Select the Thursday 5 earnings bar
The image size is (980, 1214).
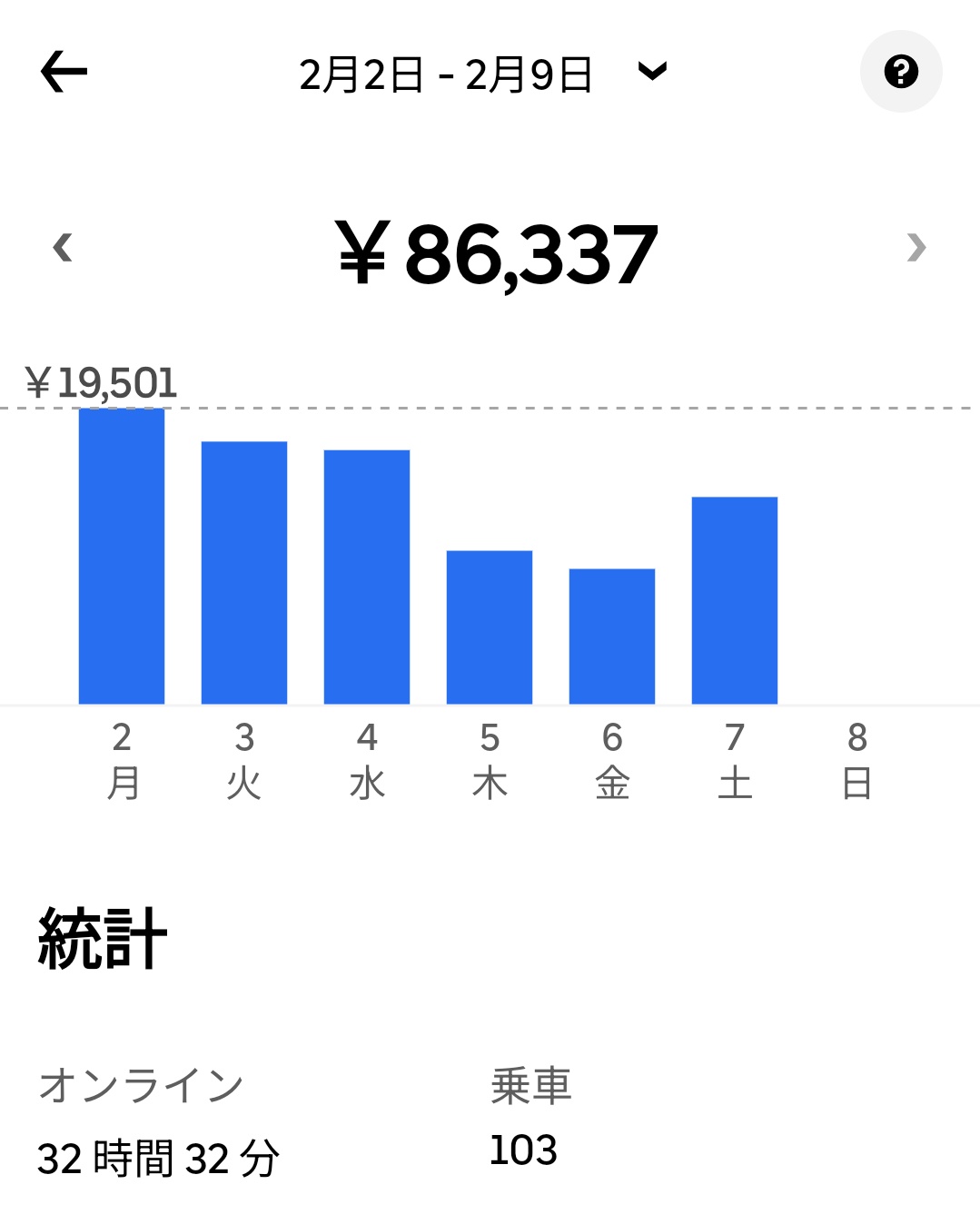point(490,627)
